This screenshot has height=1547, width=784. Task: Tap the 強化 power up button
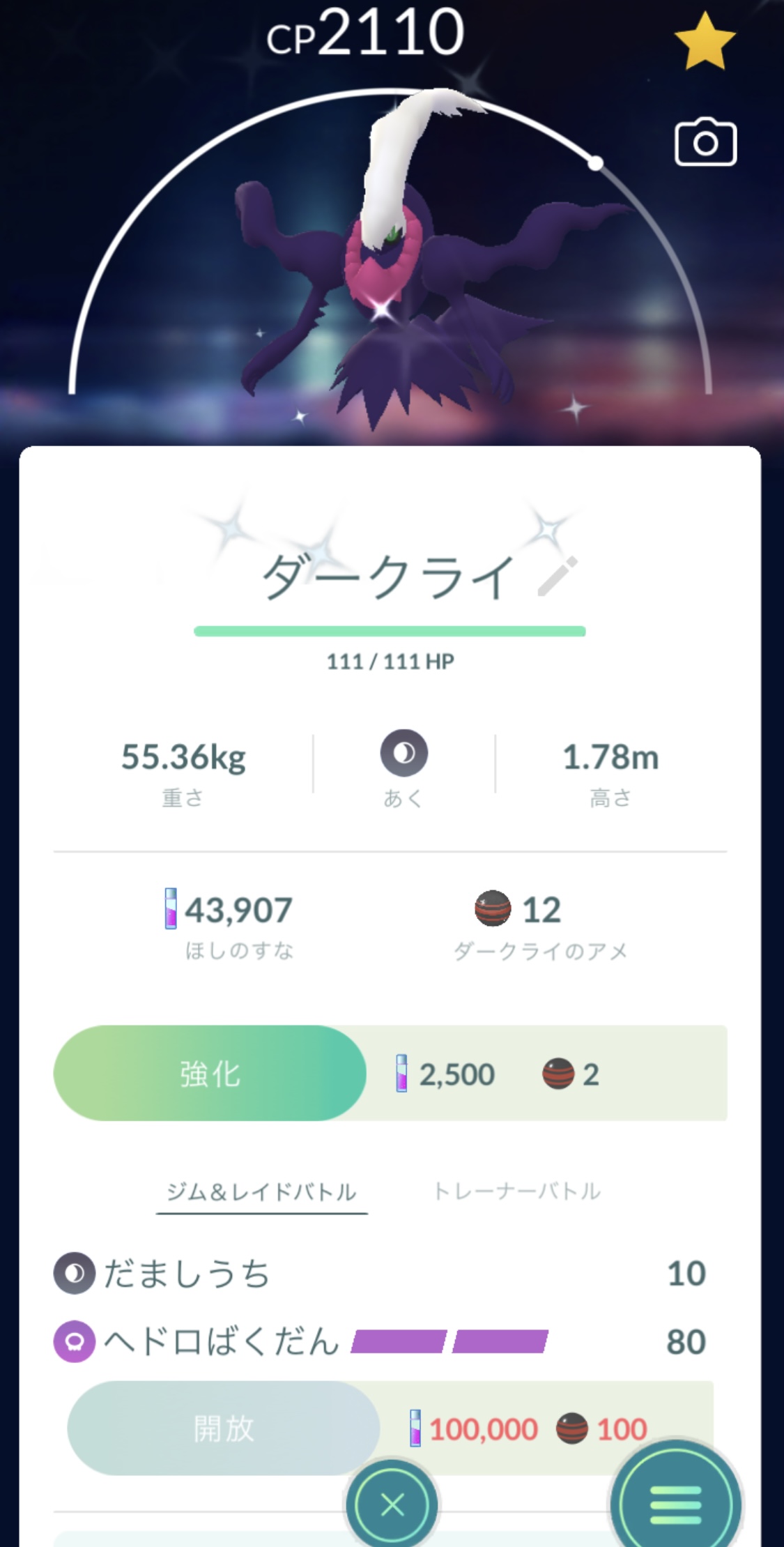point(210,1074)
